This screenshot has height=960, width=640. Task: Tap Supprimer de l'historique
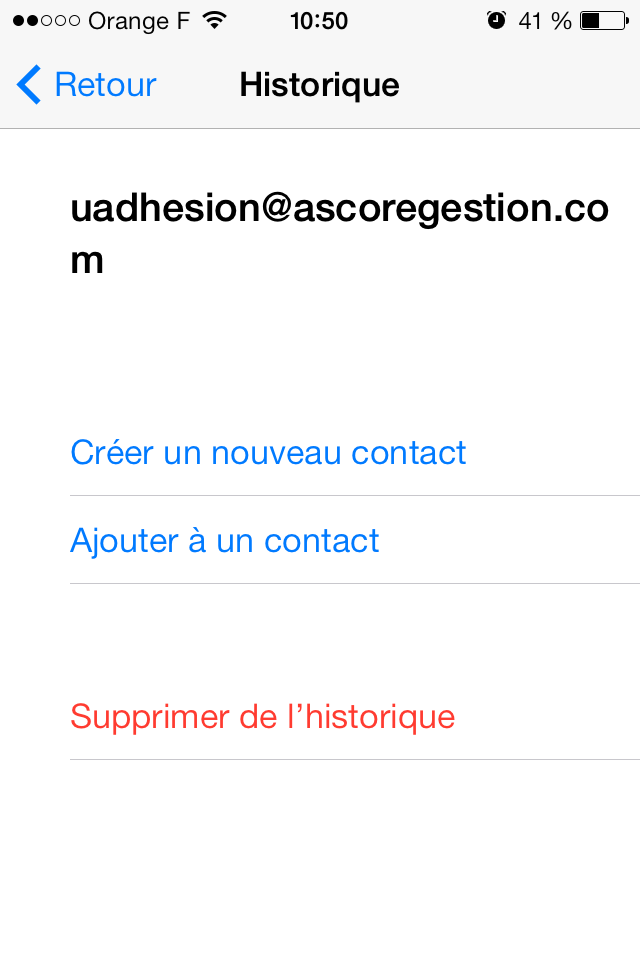tap(262, 717)
